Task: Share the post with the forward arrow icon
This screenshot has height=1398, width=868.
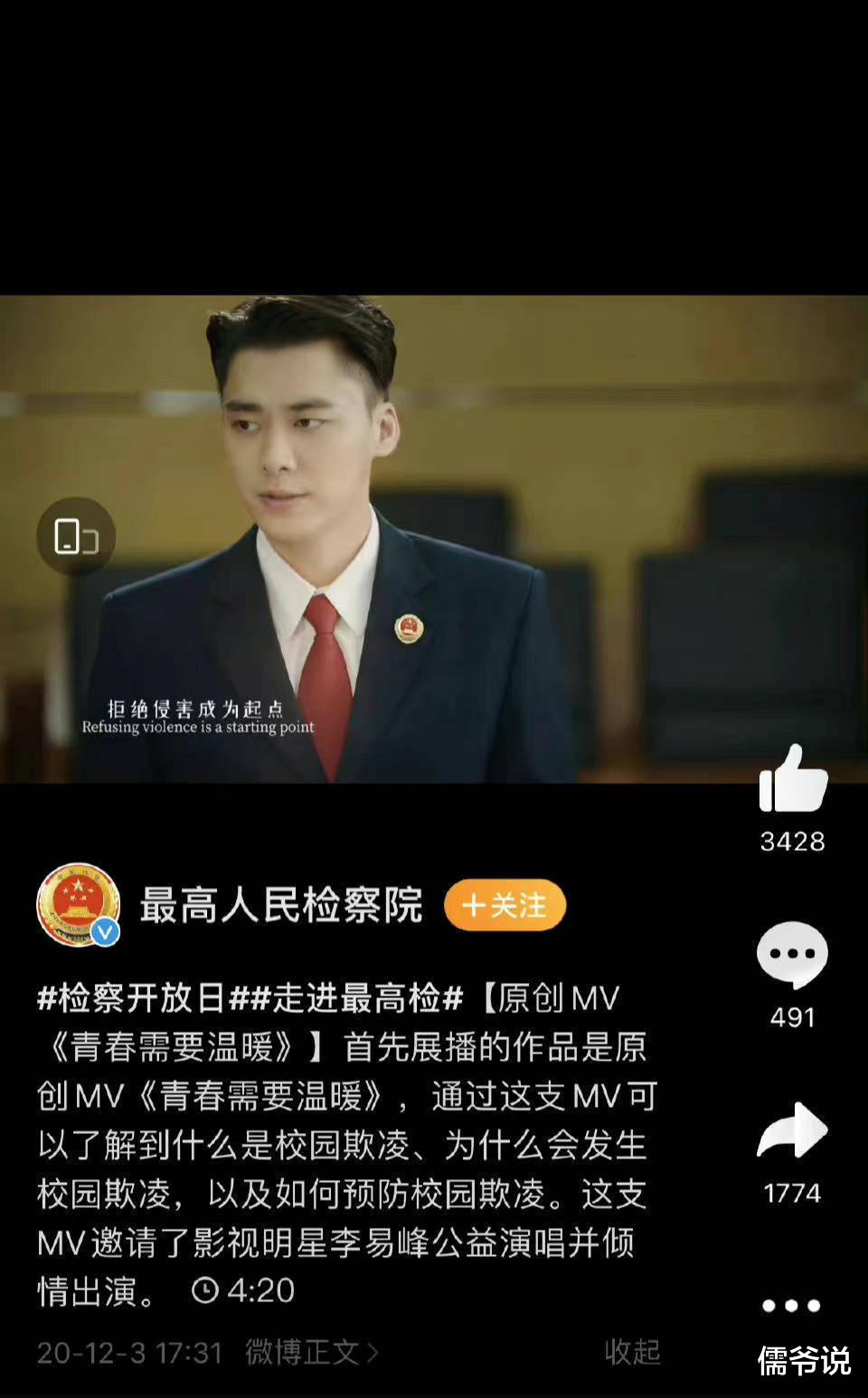Action: pos(793,1132)
